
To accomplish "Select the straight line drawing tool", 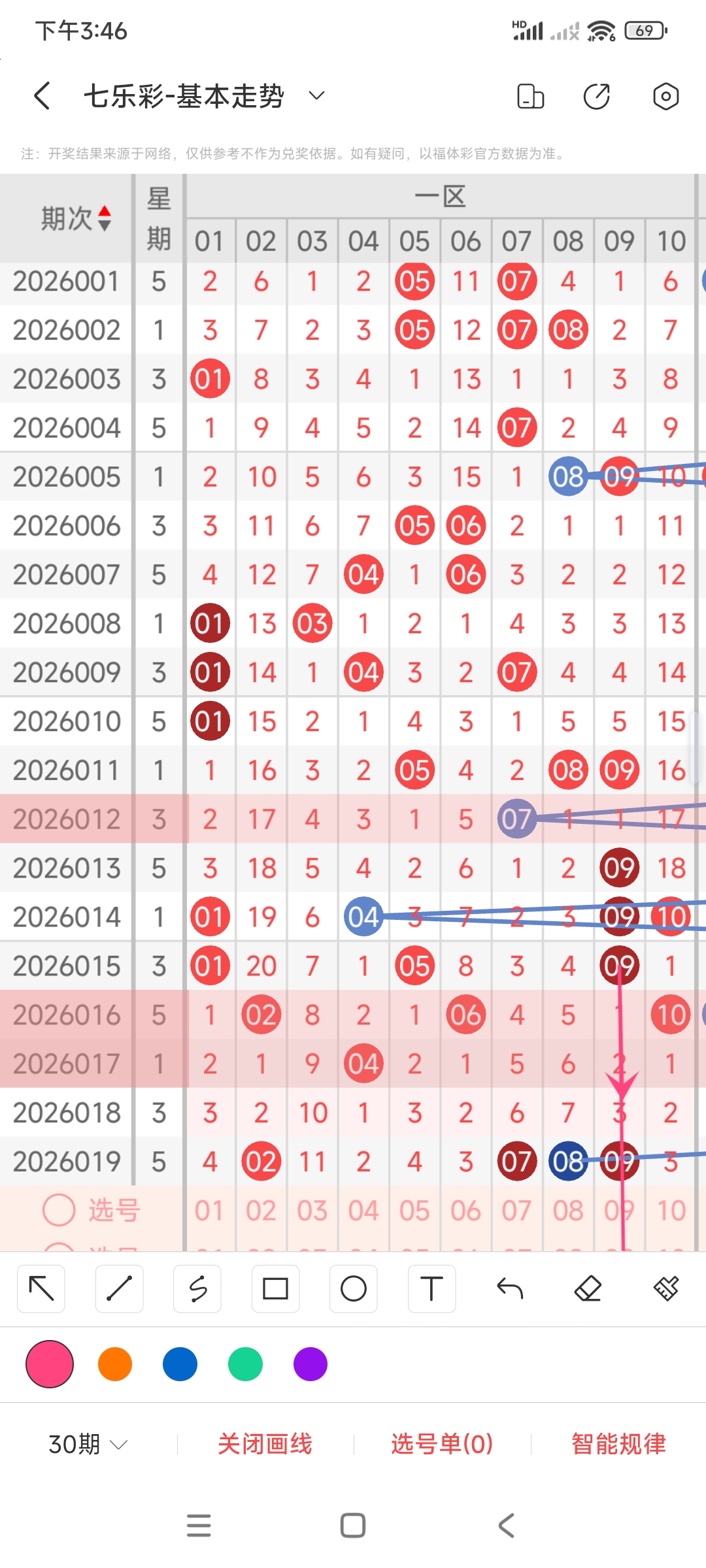I will [119, 1288].
